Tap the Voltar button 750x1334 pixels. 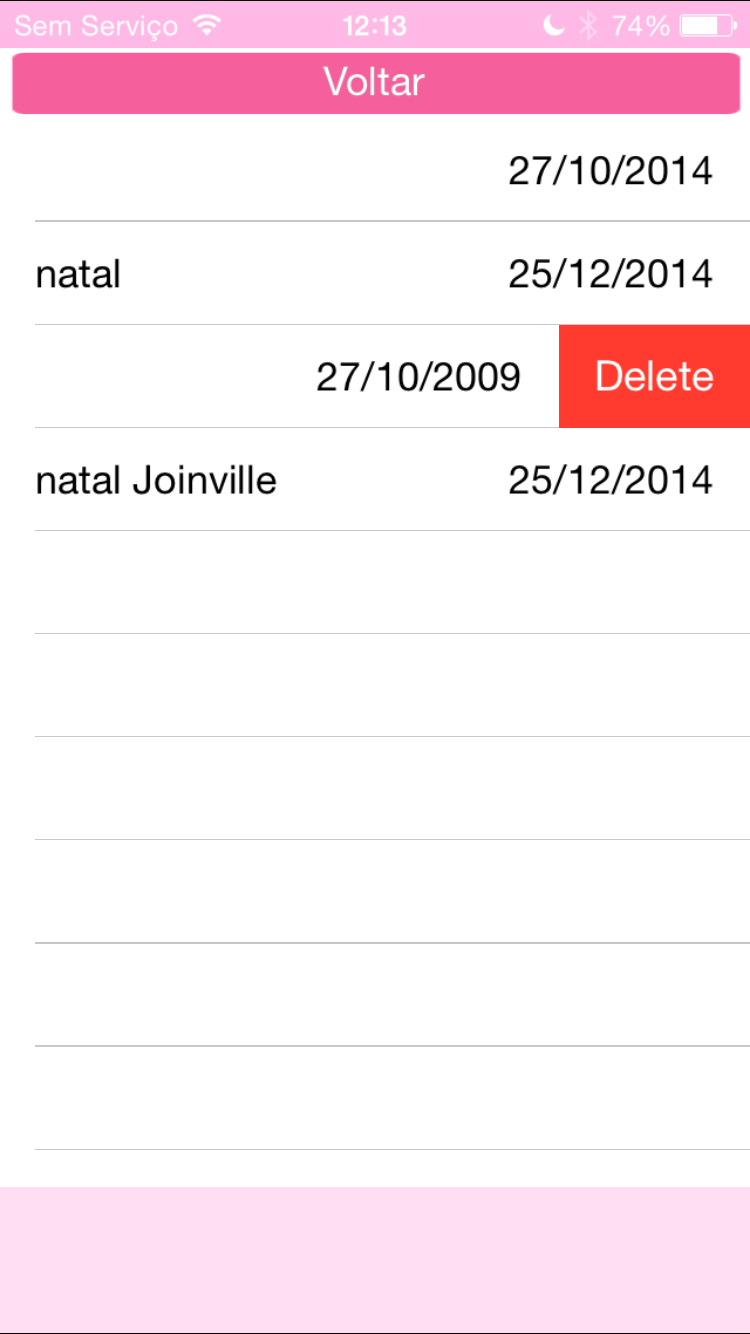click(x=375, y=83)
